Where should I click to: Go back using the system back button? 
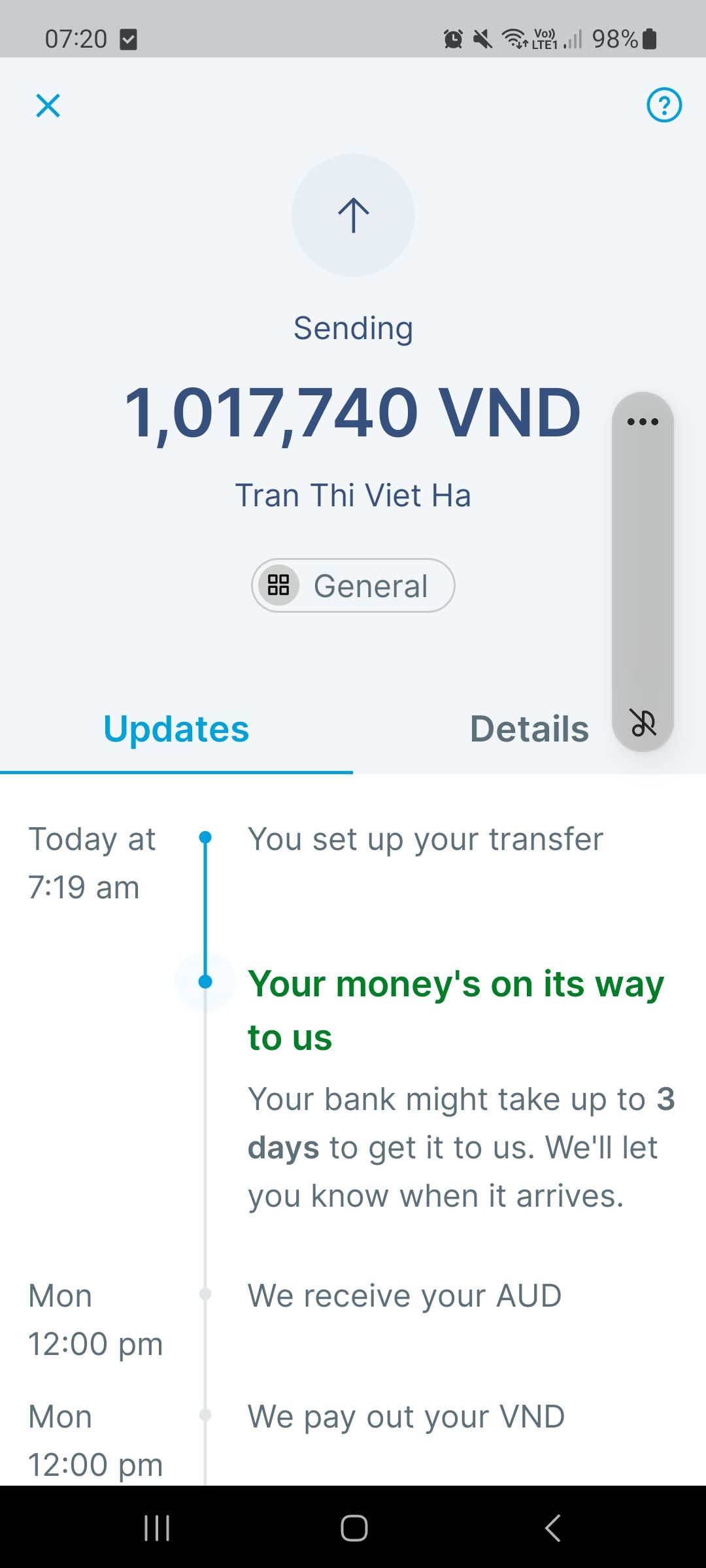point(552,1527)
